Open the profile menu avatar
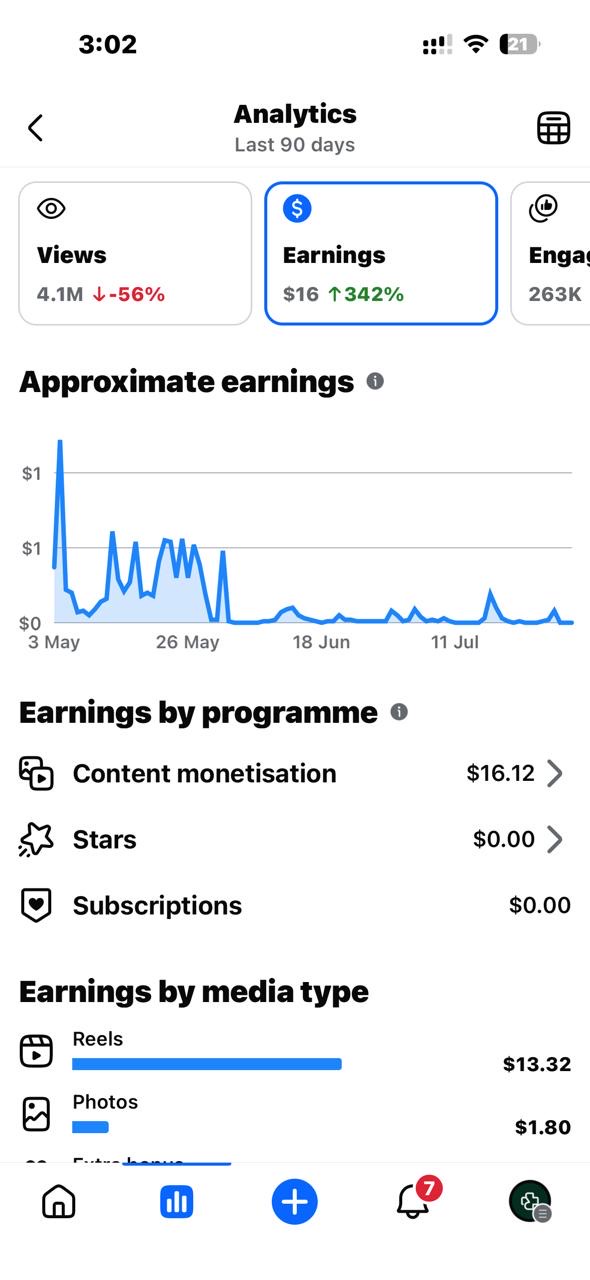 click(x=530, y=1201)
